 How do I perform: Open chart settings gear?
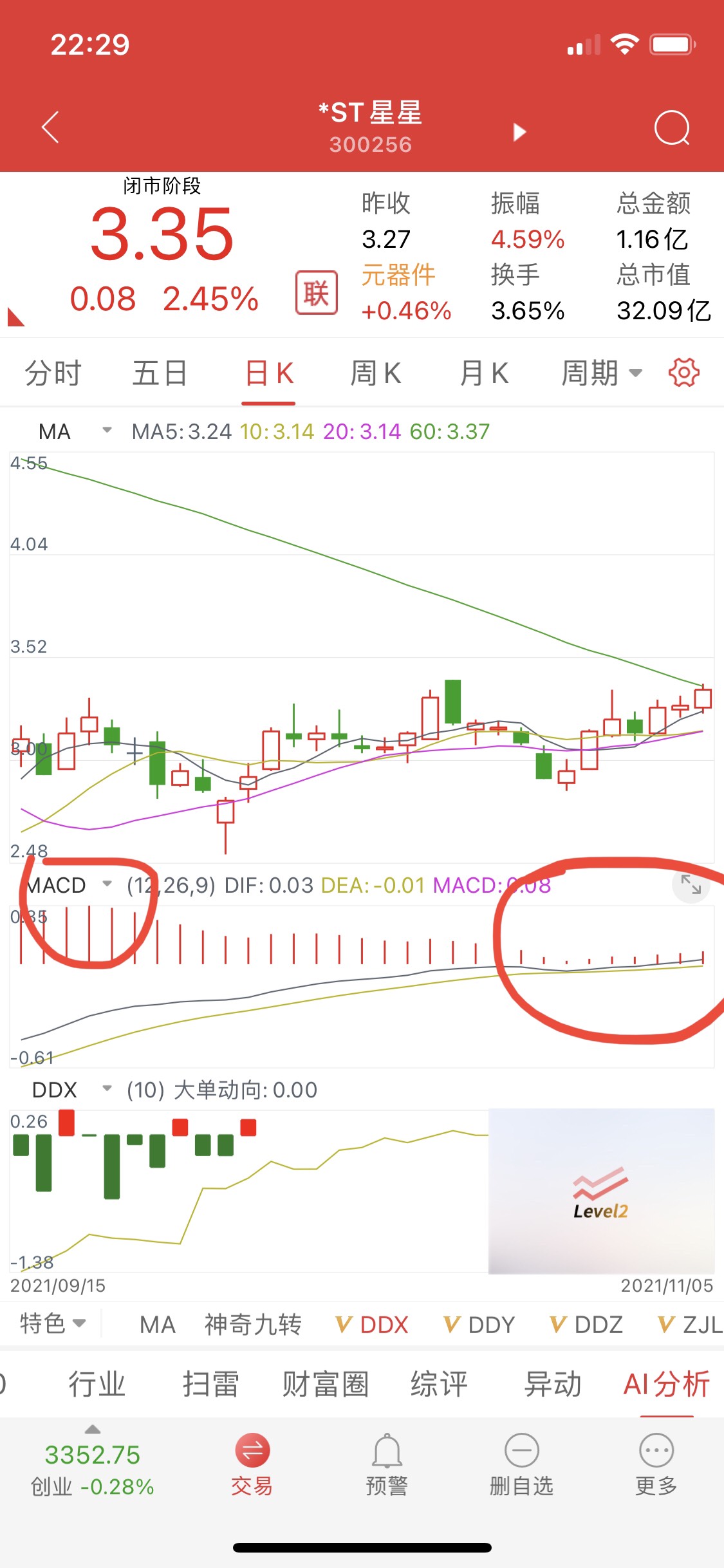tap(683, 373)
